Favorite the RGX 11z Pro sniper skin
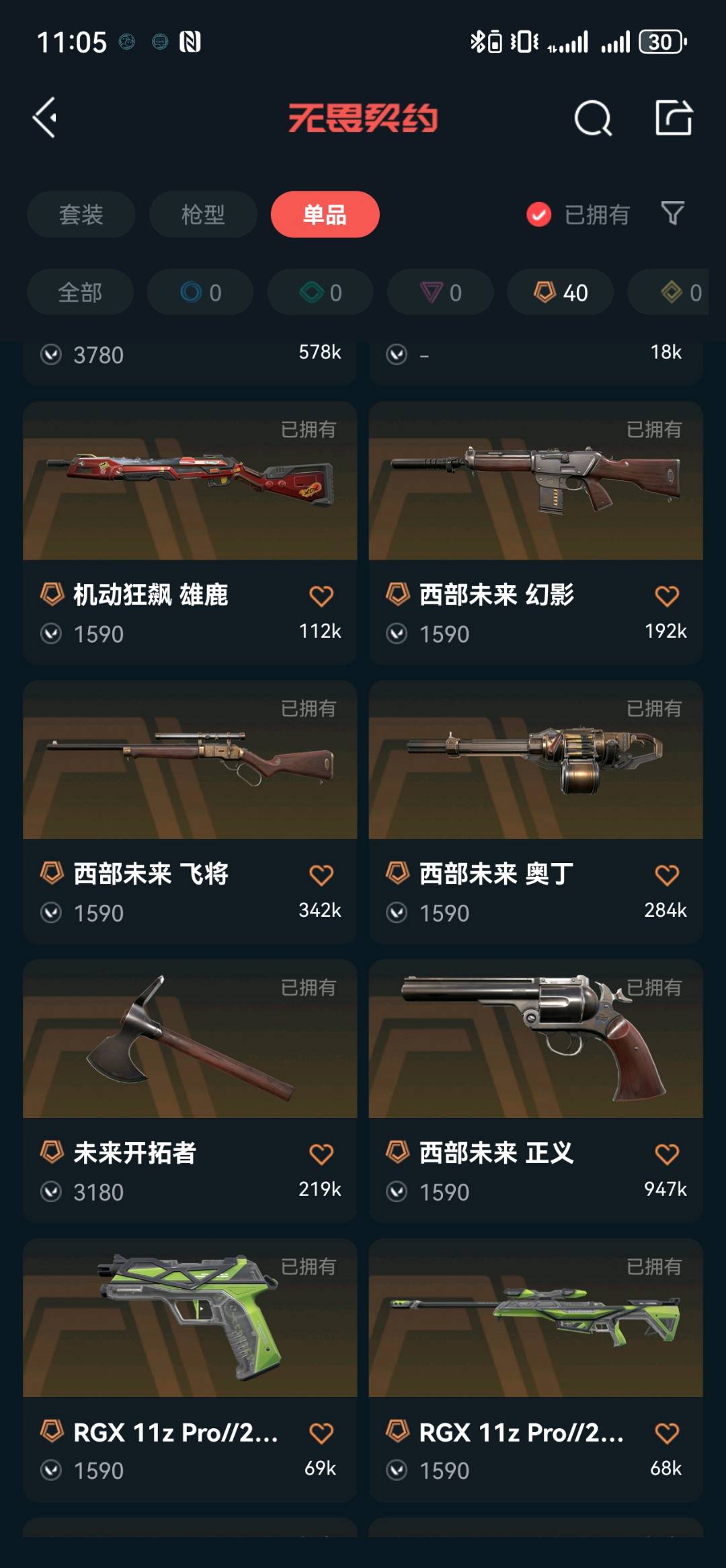The image size is (726, 1568). pos(666,1433)
